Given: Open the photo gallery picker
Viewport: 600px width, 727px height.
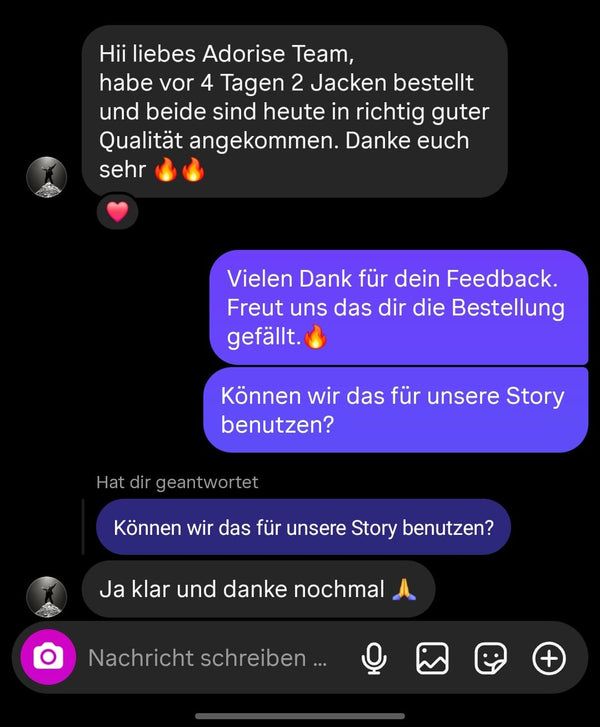Looking at the screenshot, I should tap(432, 658).
